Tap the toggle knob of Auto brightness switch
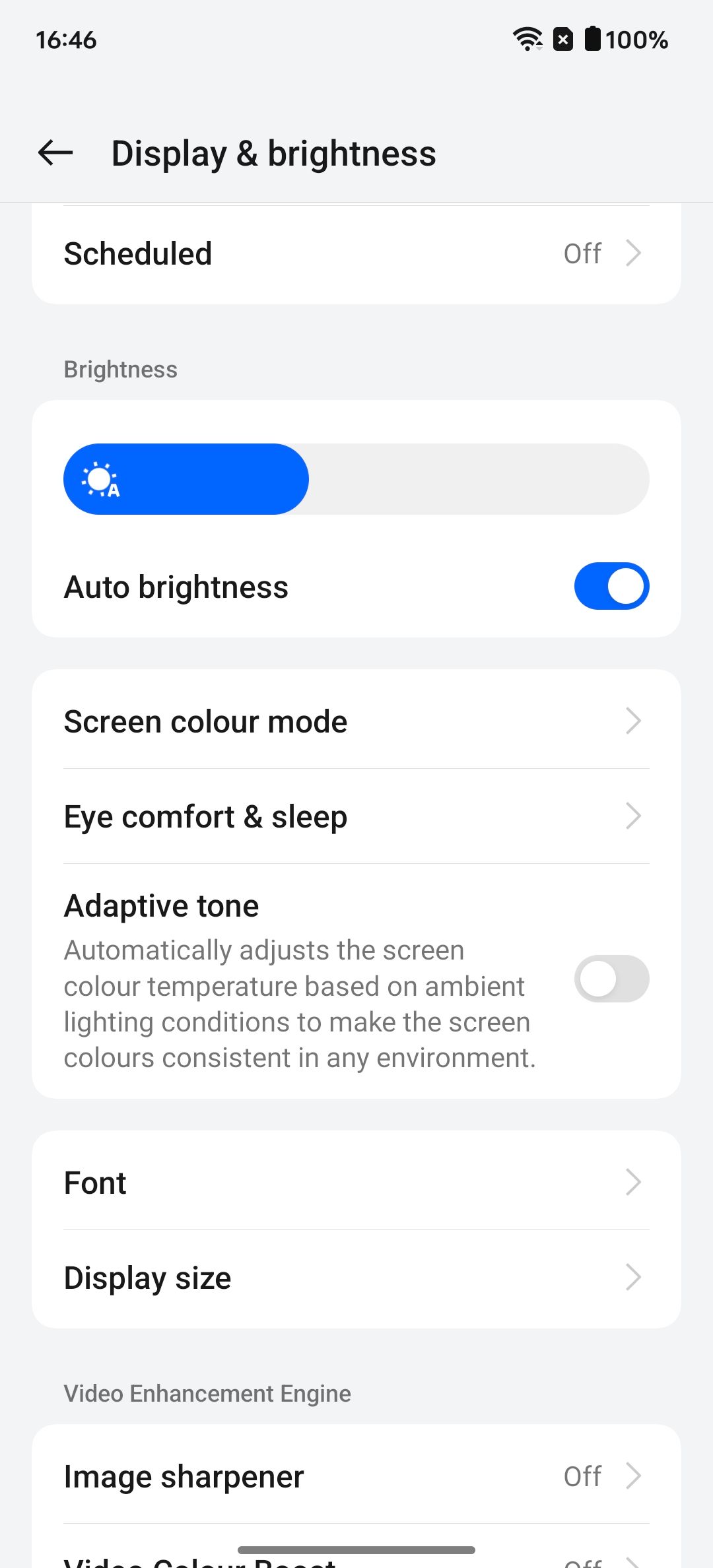Image resolution: width=713 pixels, height=1568 pixels. point(627,586)
